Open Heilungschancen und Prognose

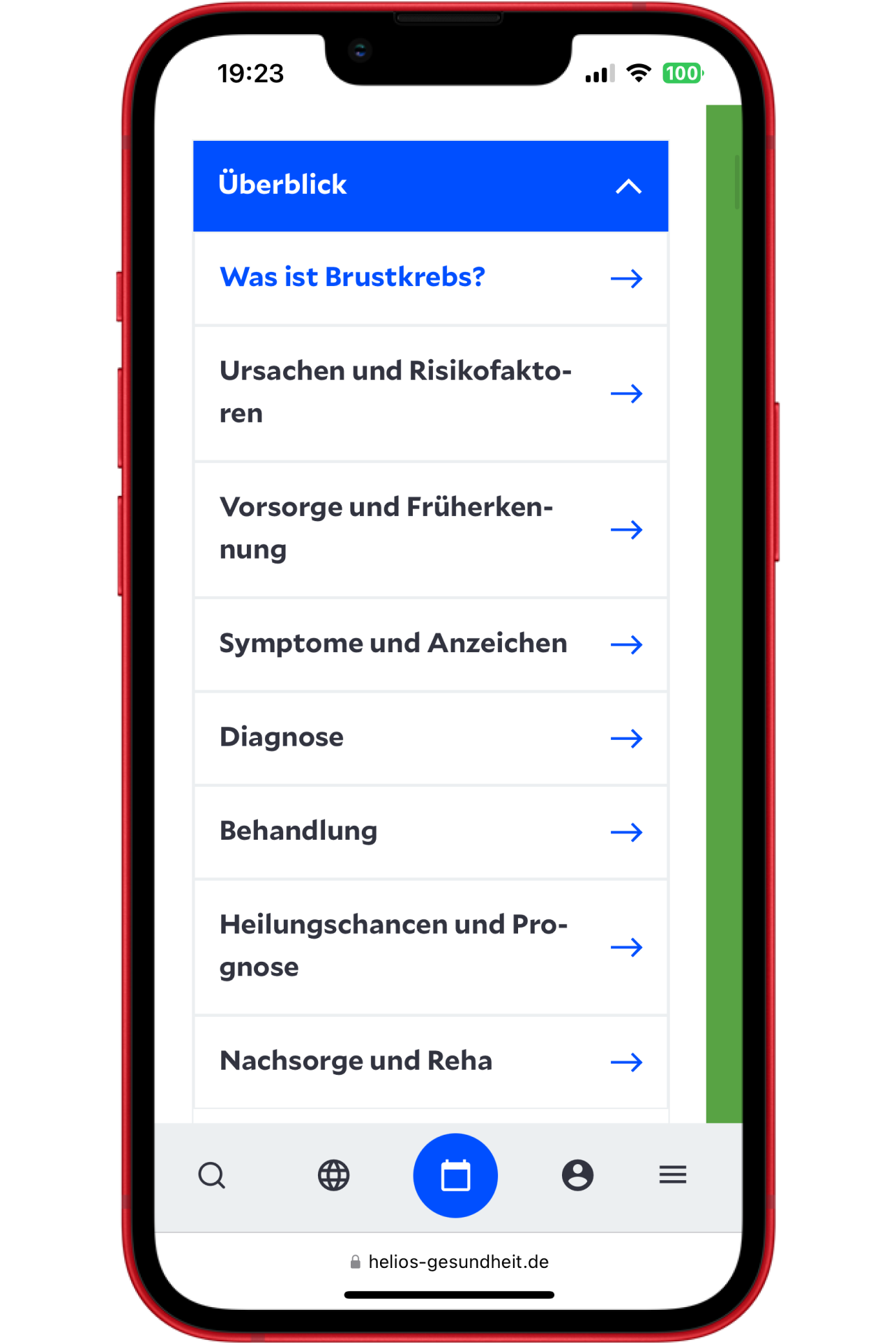[394, 945]
